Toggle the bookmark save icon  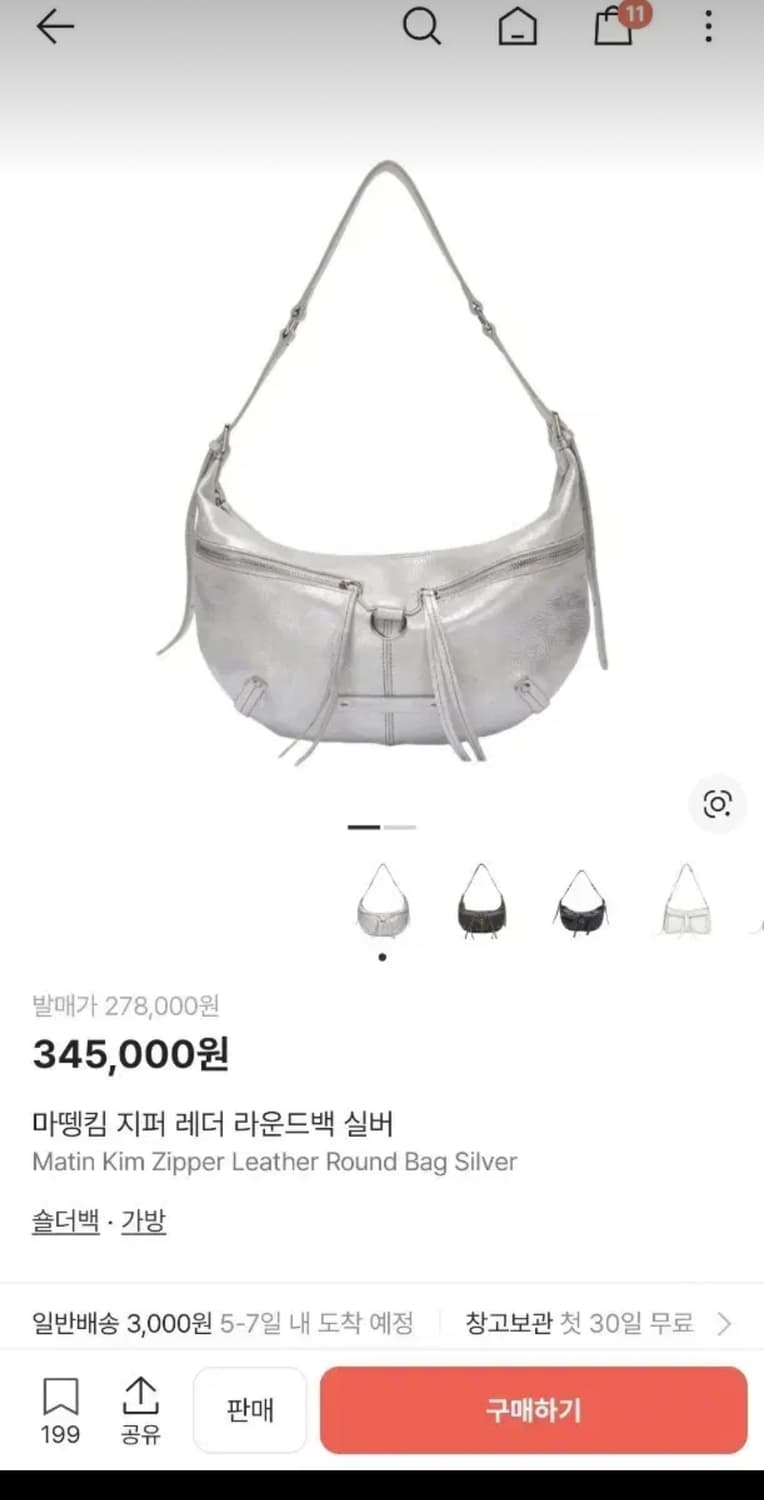coord(60,1398)
